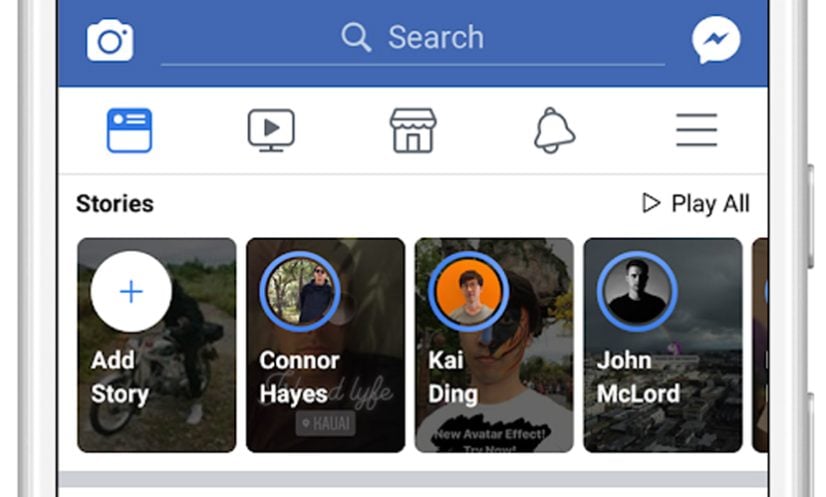Image resolution: width=826 pixels, height=497 pixels.
Task: Switch to the Watch videos tab
Action: 271,131
